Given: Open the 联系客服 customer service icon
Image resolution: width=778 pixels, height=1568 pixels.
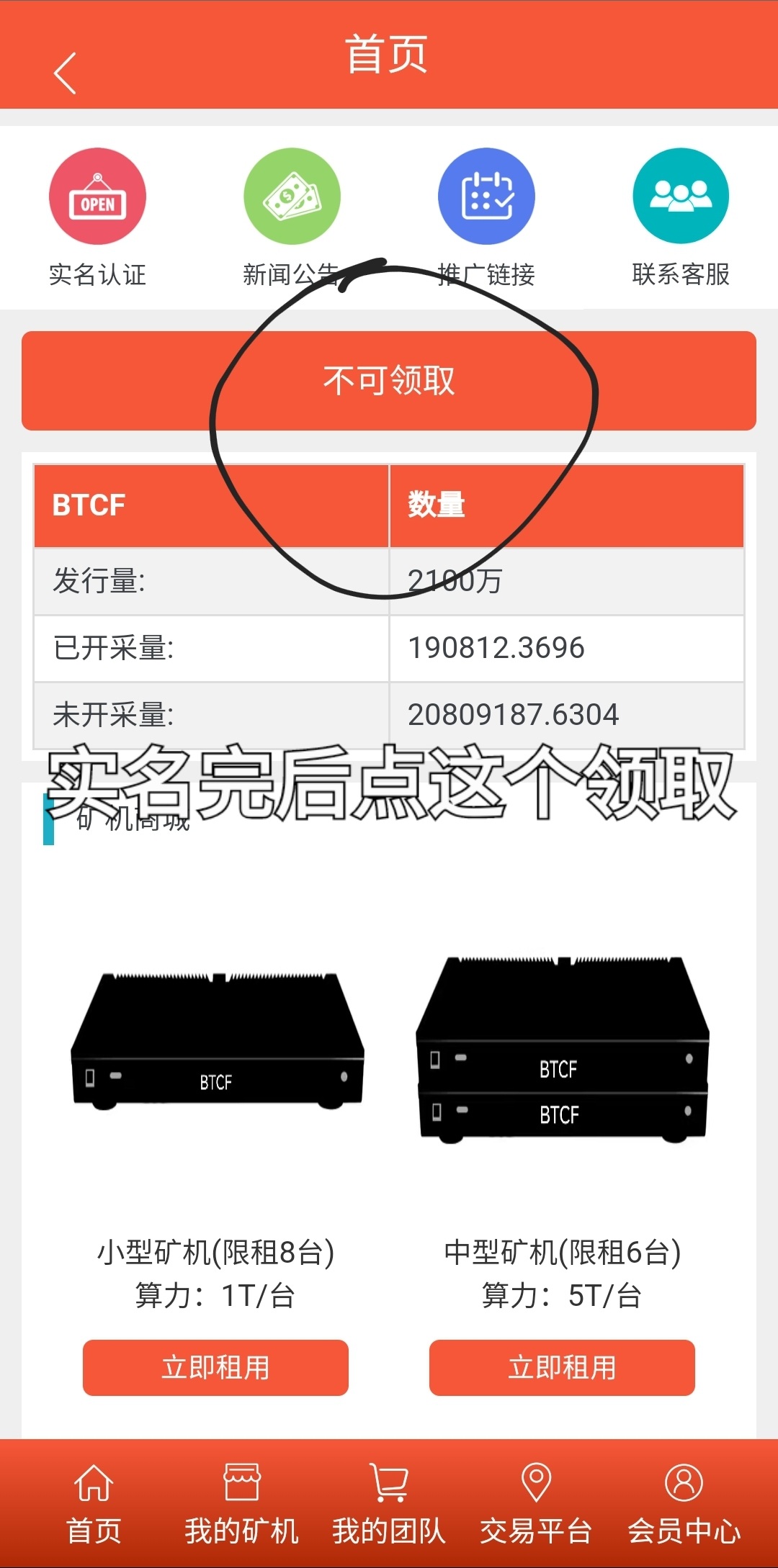Looking at the screenshot, I should (x=679, y=196).
